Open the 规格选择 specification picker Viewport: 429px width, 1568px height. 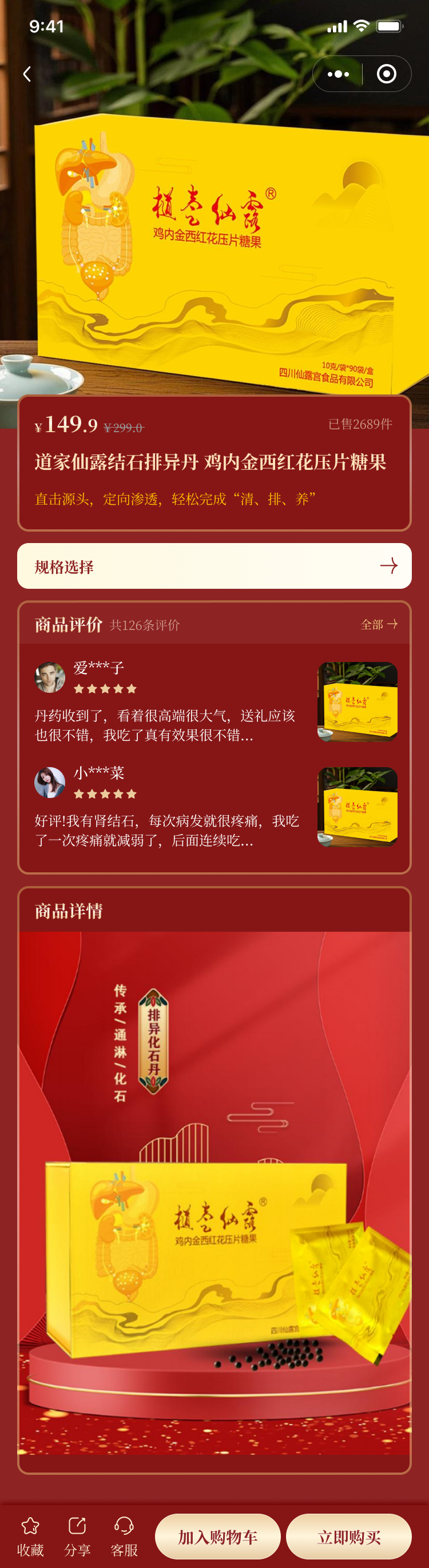pyautogui.click(x=214, y=566)
